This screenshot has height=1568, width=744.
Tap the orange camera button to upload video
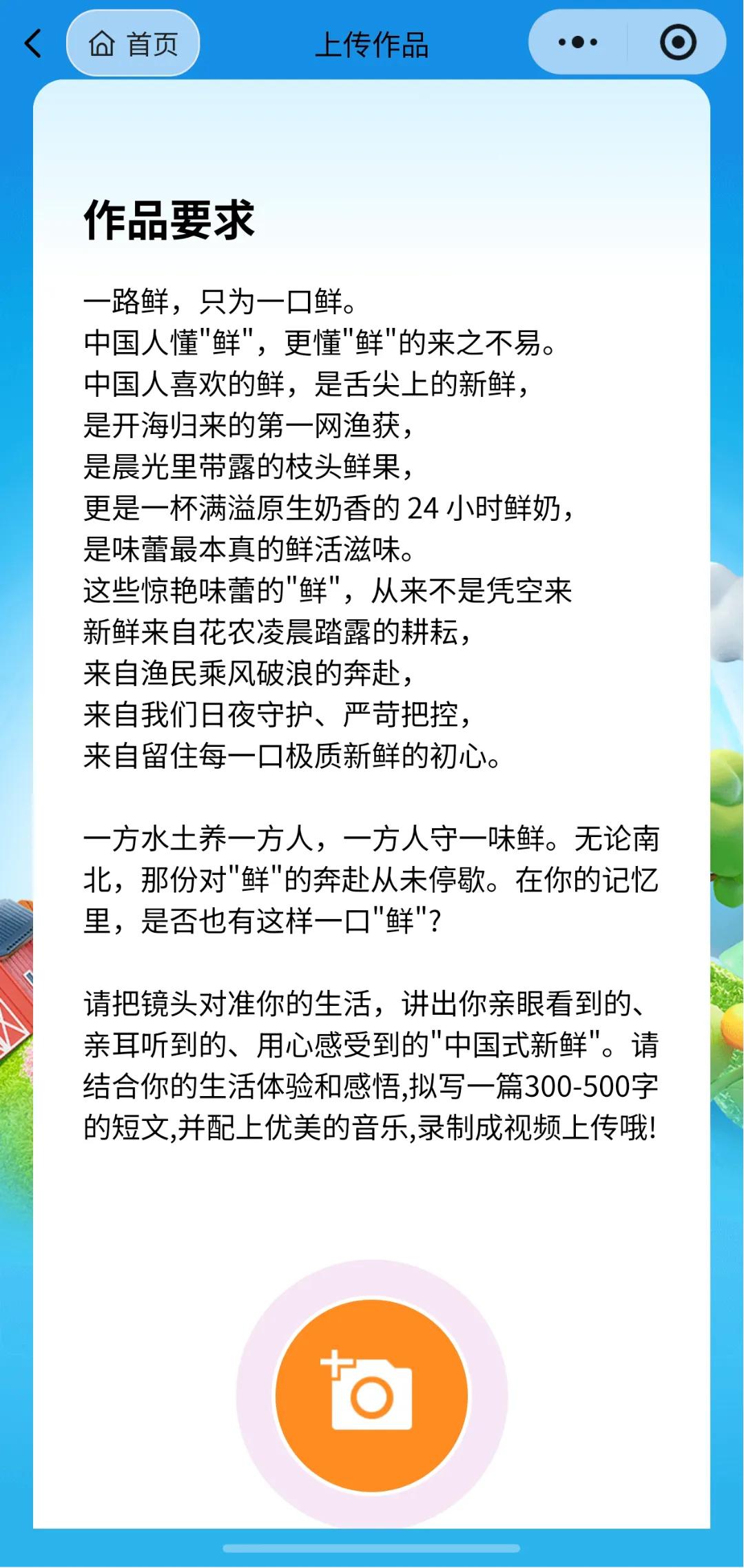point(372,1396)
